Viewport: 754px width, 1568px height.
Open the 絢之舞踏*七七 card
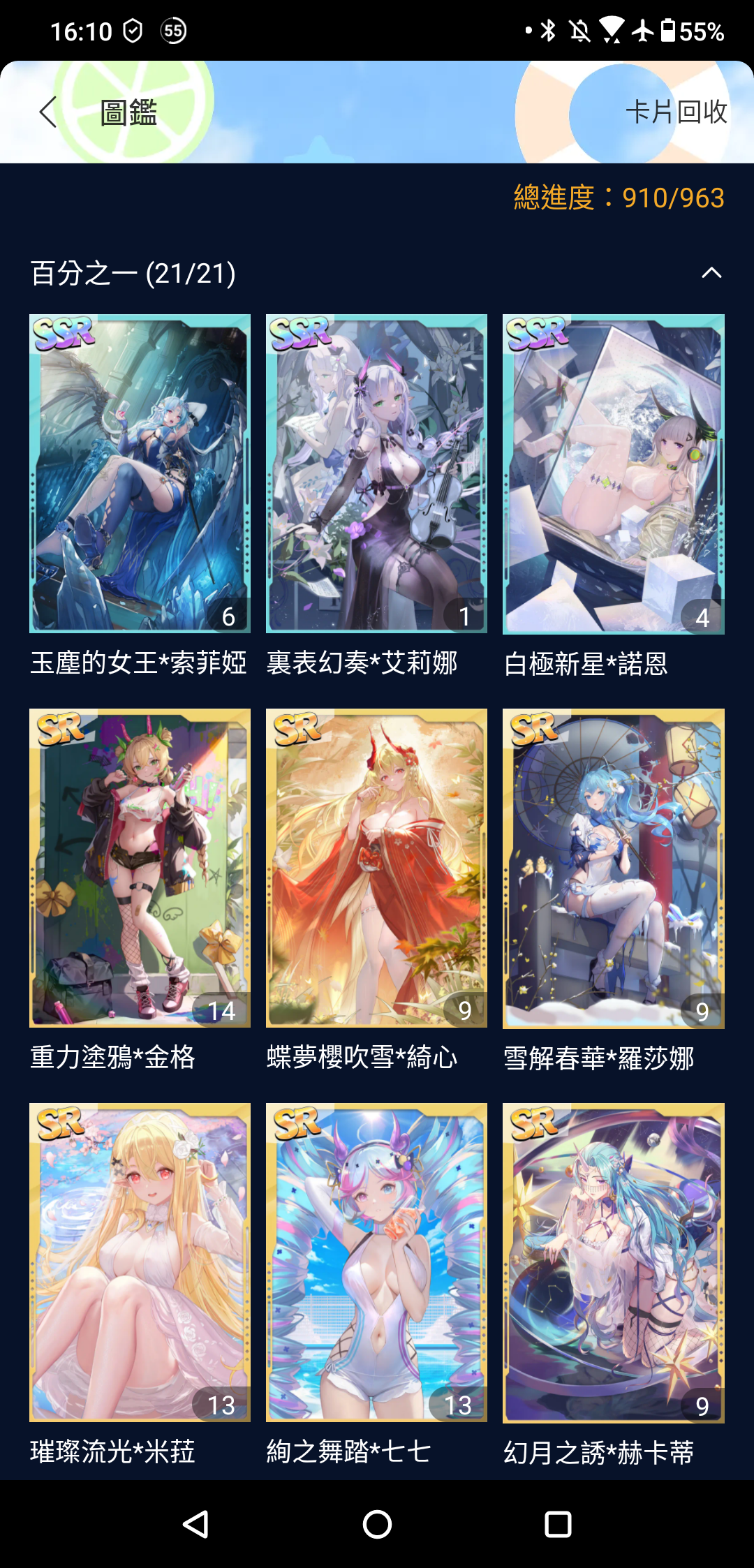point(376,1262)
